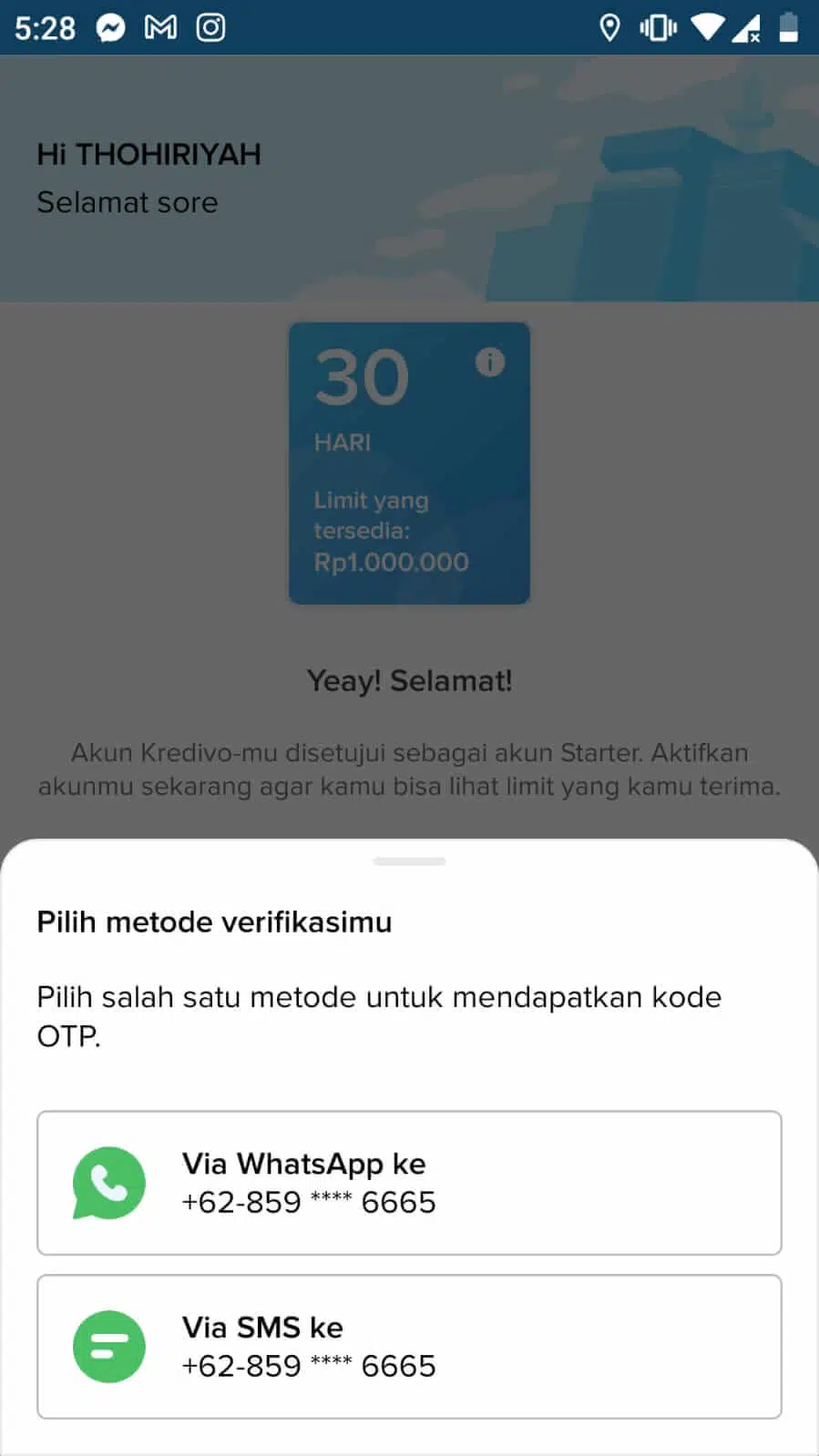Select the 30 HARI limit card
The image size is (819, 1456).
click(x=408, y=462)
